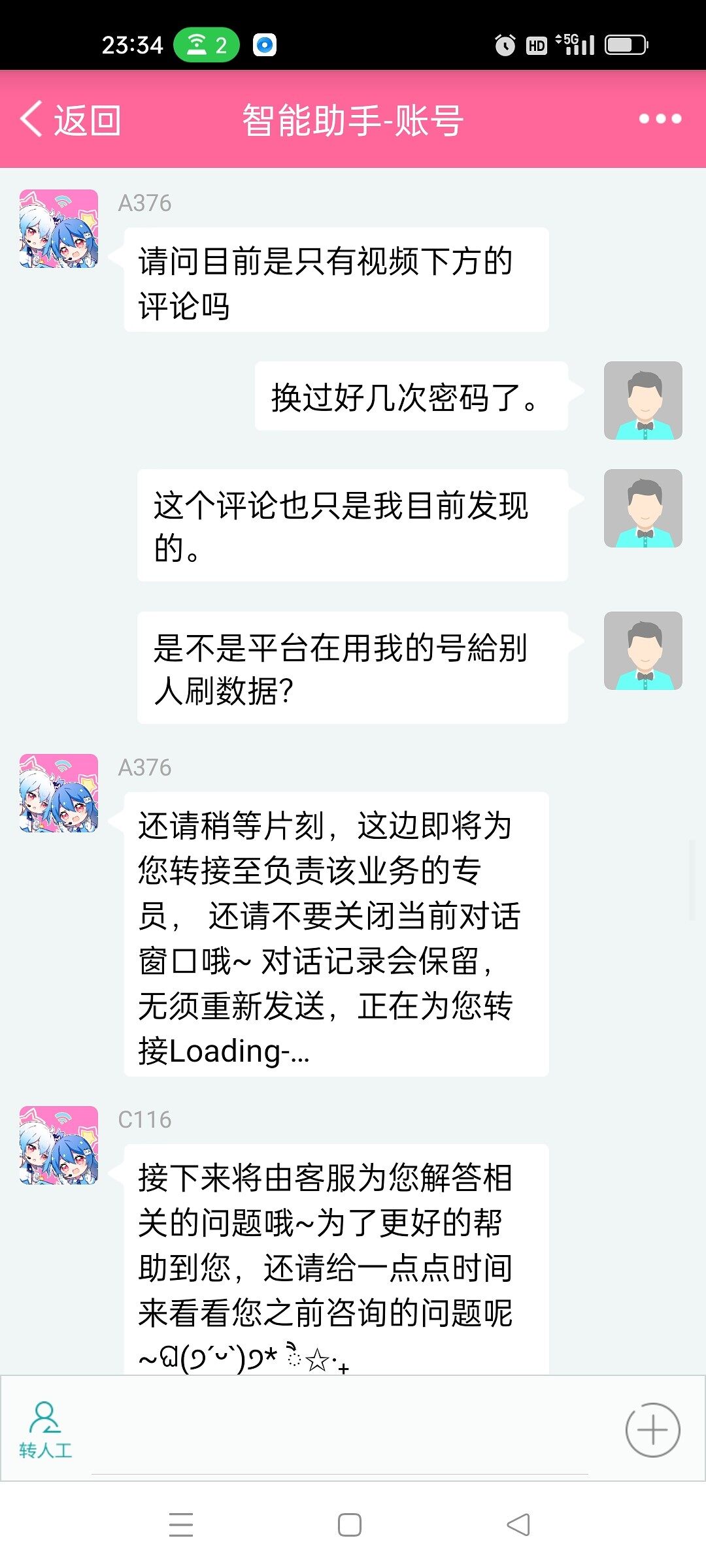The image size is (706, 1568).
Task: Open the plus attachment options
Action: point(652,1429)
